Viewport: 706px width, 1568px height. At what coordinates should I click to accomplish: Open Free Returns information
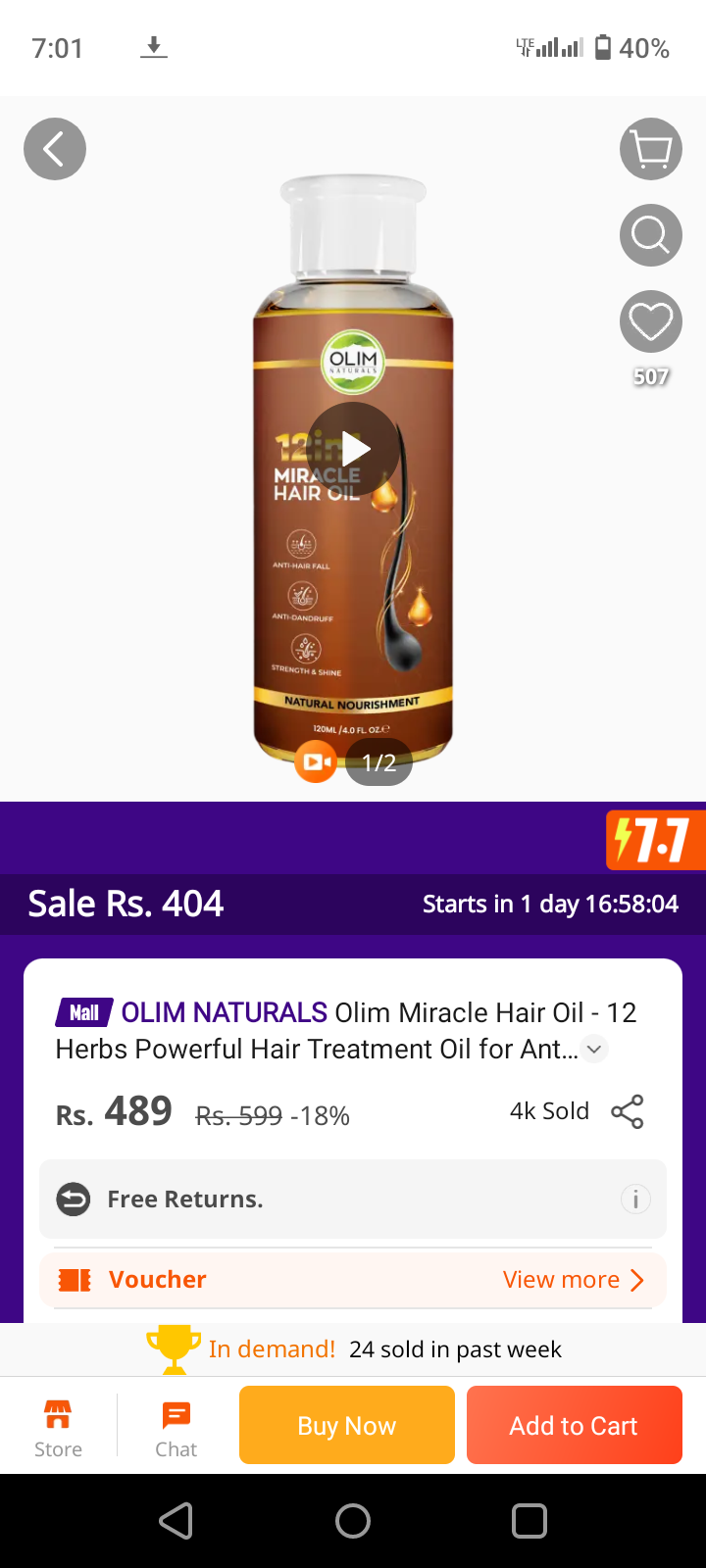coord(635,1199)
